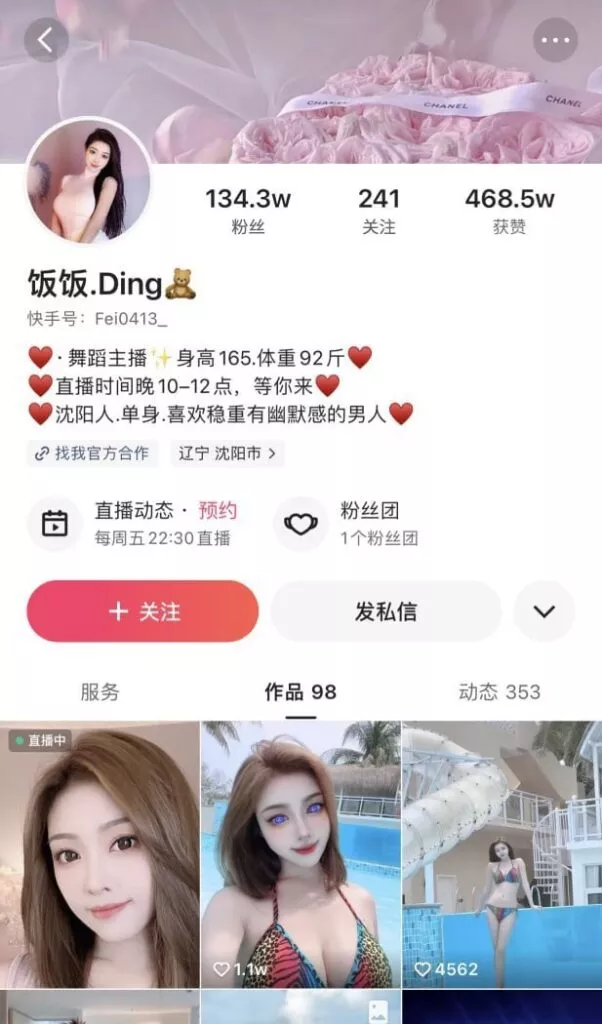602x1024 pixels.
Task: Open the video with 1.1w likes
Action: tap(300, 855)
